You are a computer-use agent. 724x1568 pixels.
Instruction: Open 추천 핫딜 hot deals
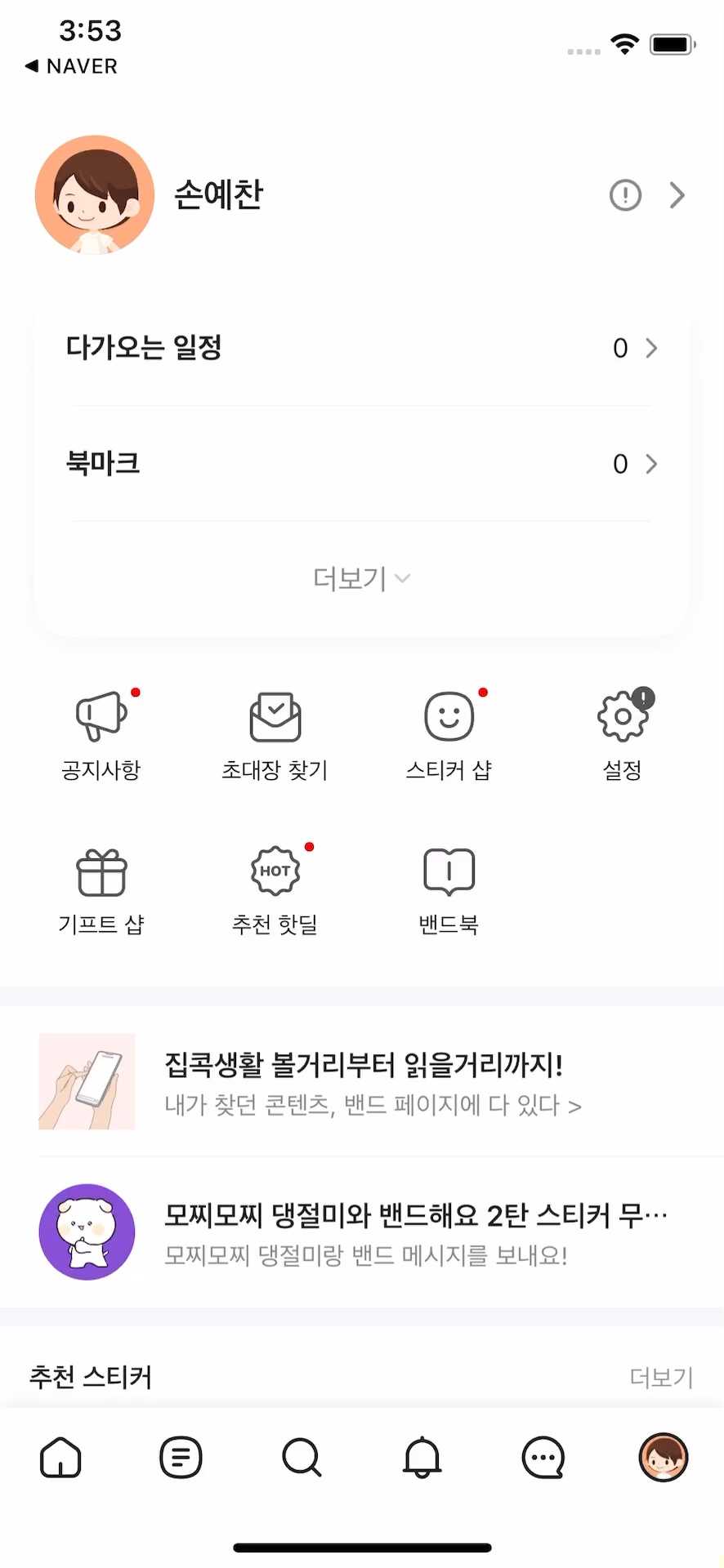(x=274, y=886)
